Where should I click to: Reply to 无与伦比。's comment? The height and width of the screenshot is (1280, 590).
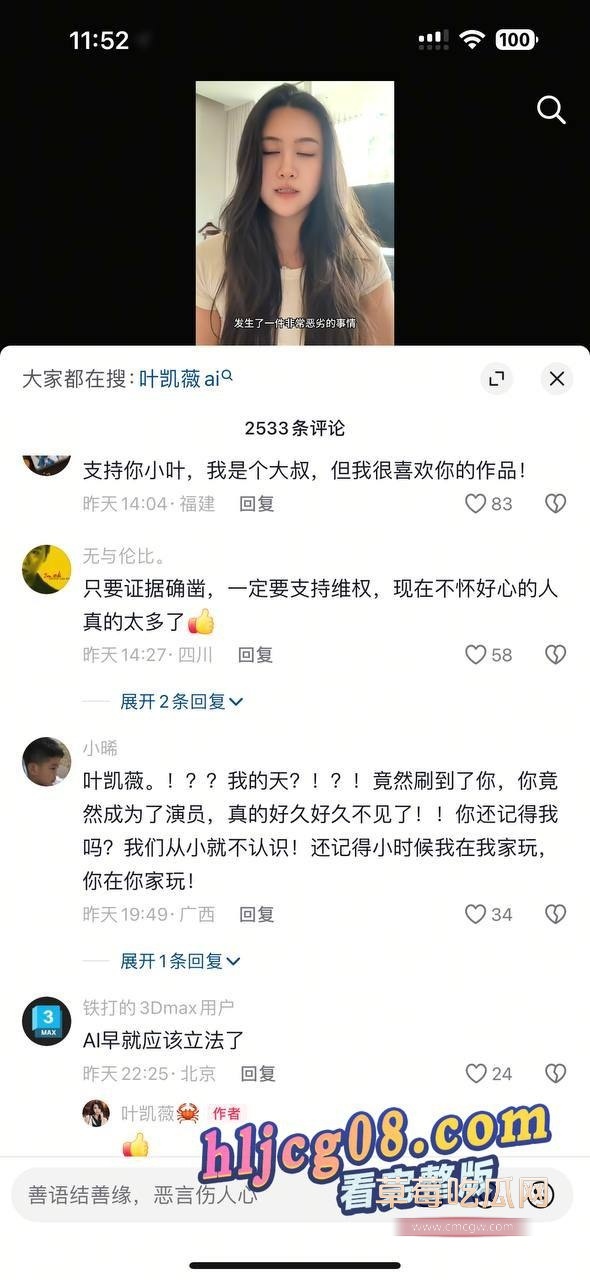pos(256,655)
